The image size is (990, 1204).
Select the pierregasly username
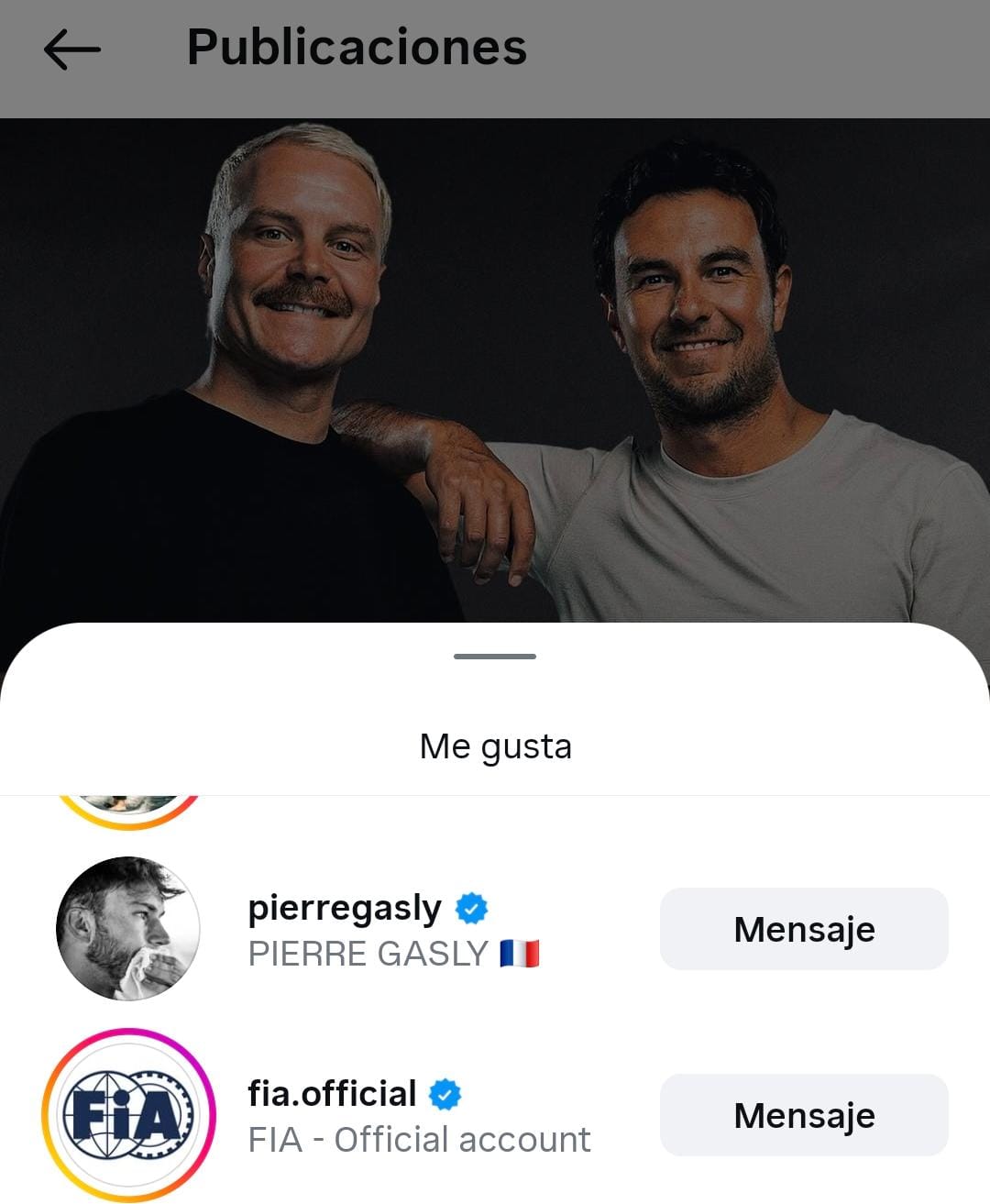[x=344, y=906]
